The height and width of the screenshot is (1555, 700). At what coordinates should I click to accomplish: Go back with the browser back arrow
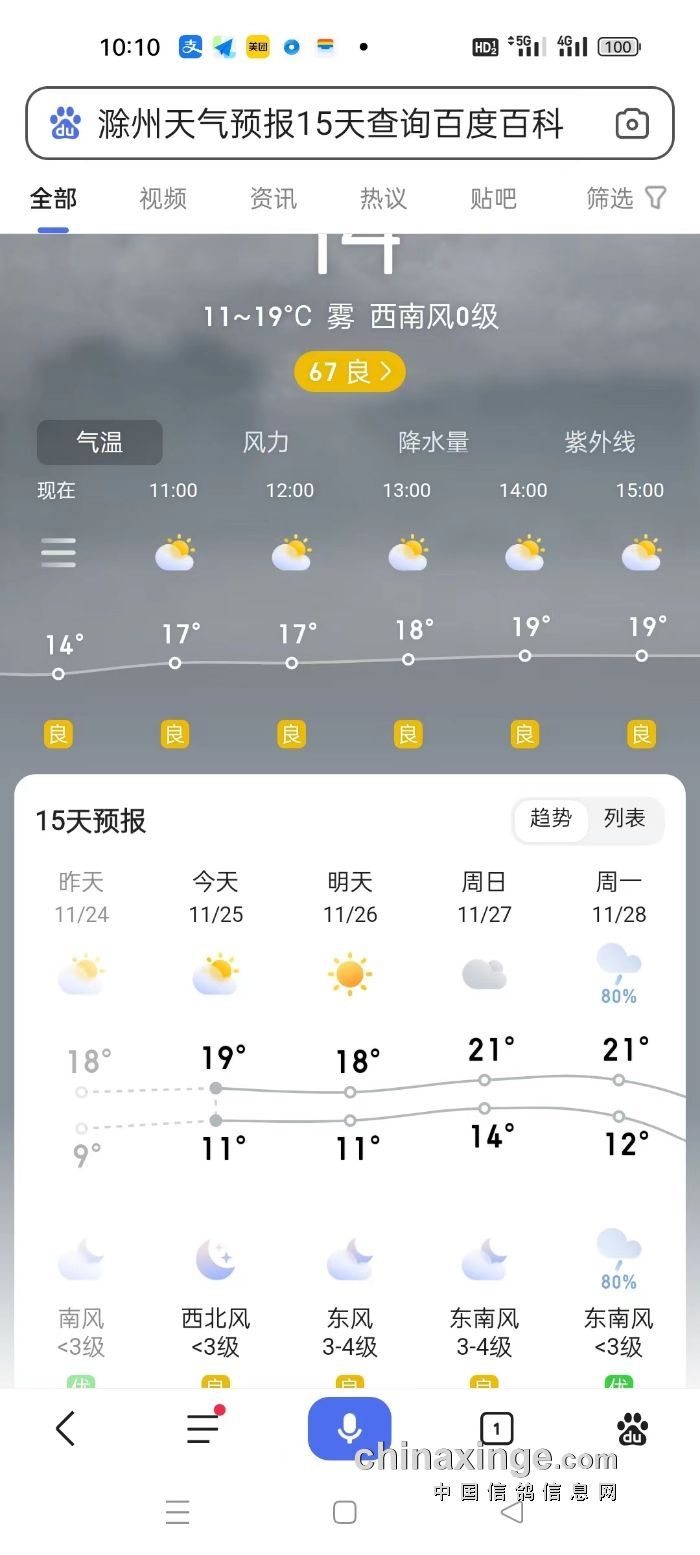click(x=66, y=1428)
